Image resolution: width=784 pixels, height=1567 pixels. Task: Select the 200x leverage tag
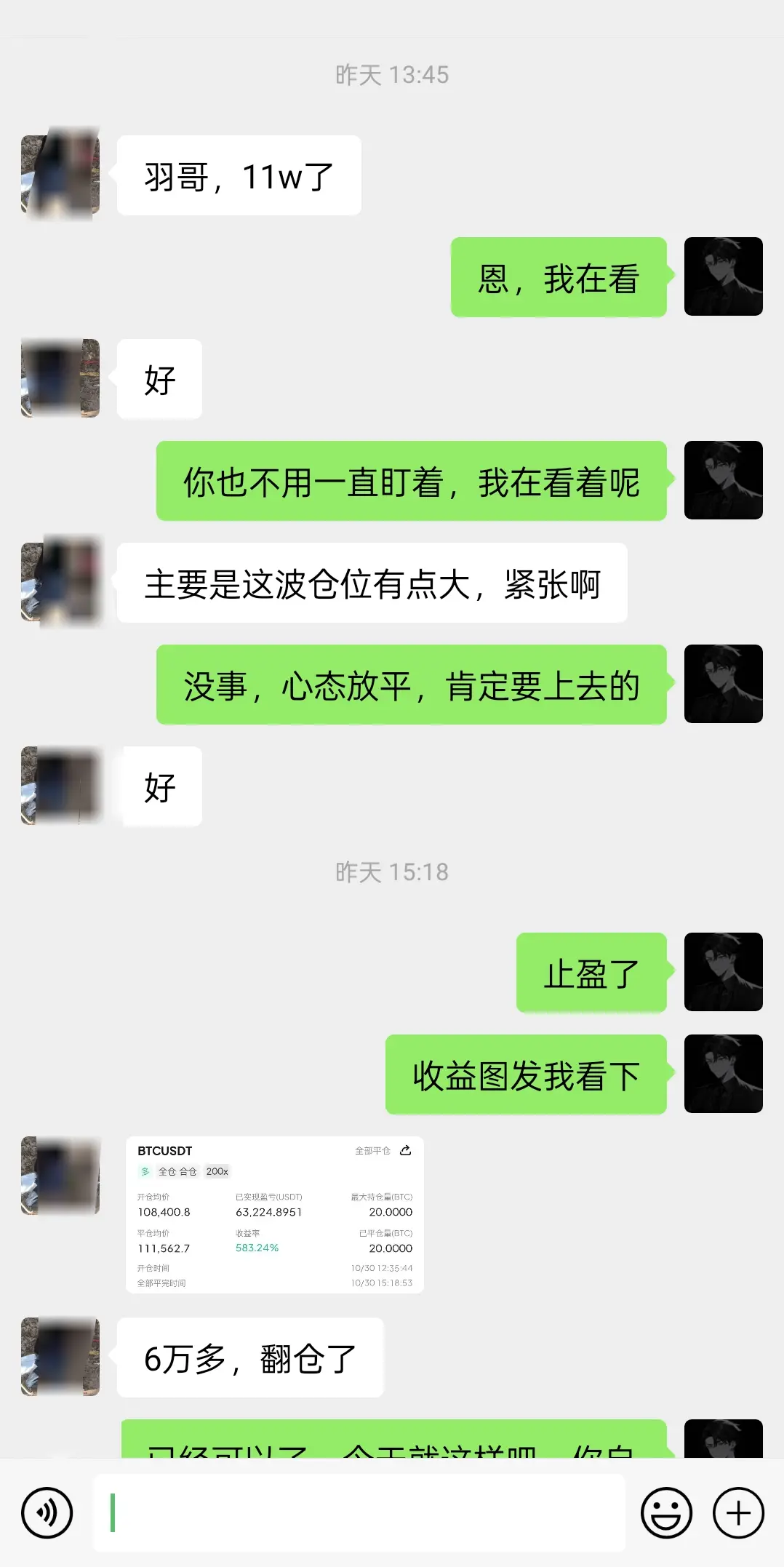click(216, 1171)
